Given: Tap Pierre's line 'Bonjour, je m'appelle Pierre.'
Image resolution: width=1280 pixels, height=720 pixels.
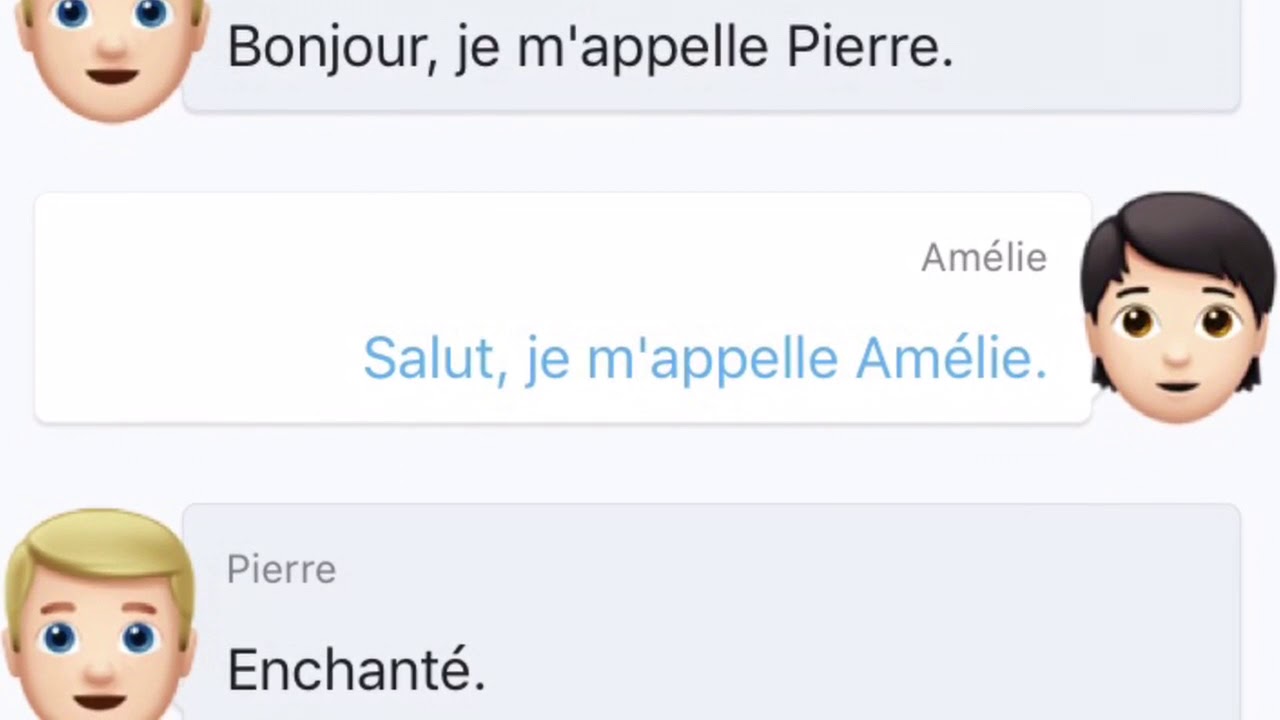Looking at the screenshot, I should 590,47.
